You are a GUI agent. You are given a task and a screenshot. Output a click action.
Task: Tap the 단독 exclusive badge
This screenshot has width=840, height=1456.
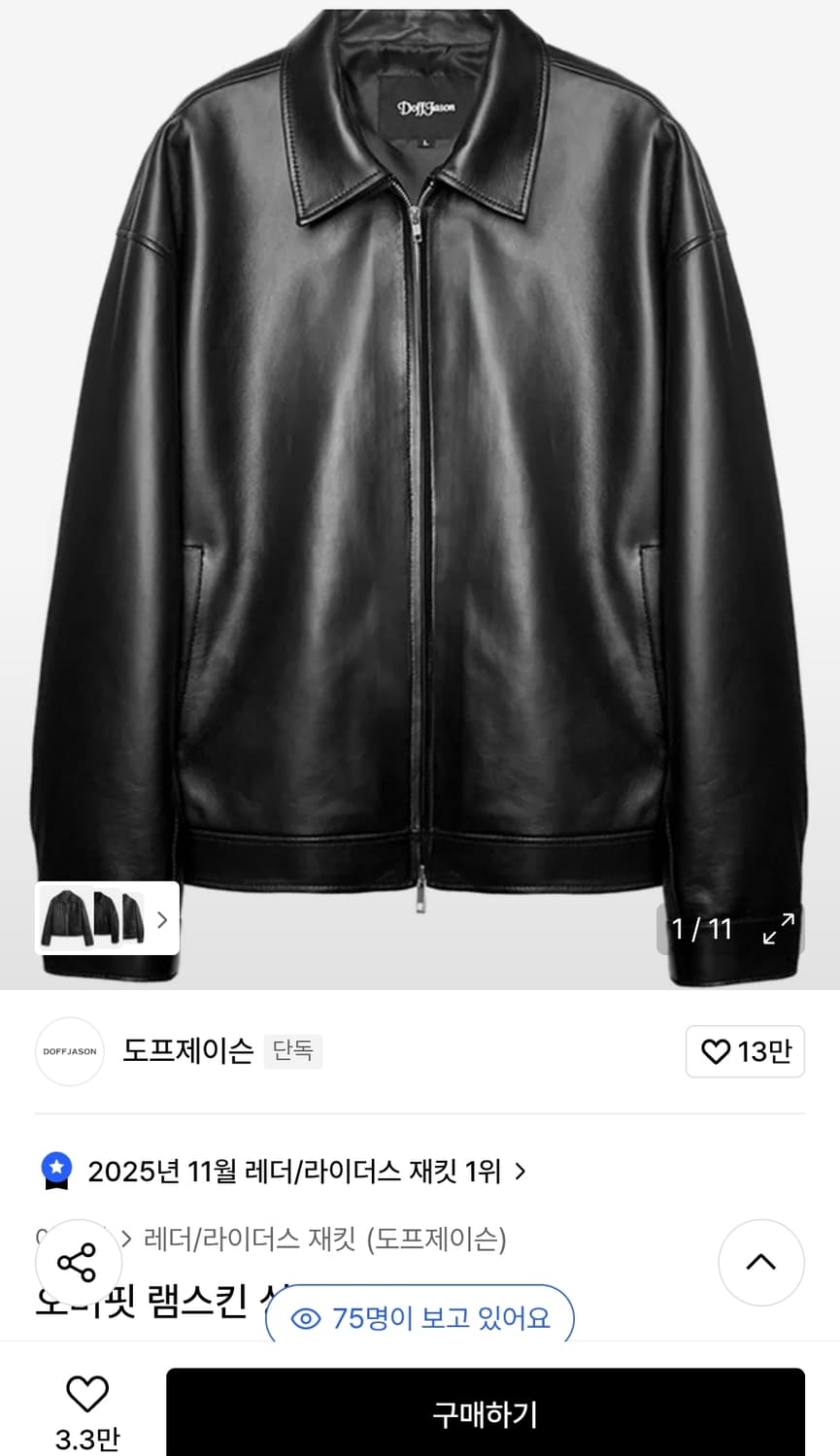point(293,1051)
